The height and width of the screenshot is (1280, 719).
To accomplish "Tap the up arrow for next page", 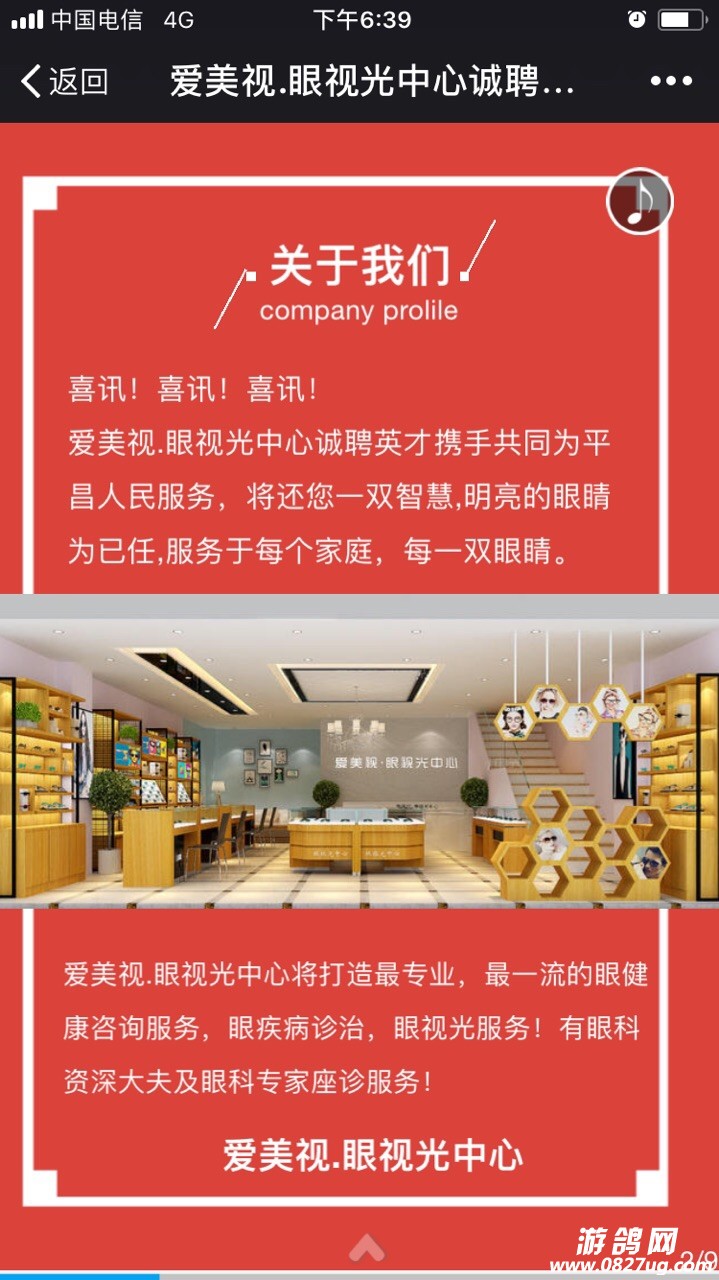I will (x=366, y=1246).
